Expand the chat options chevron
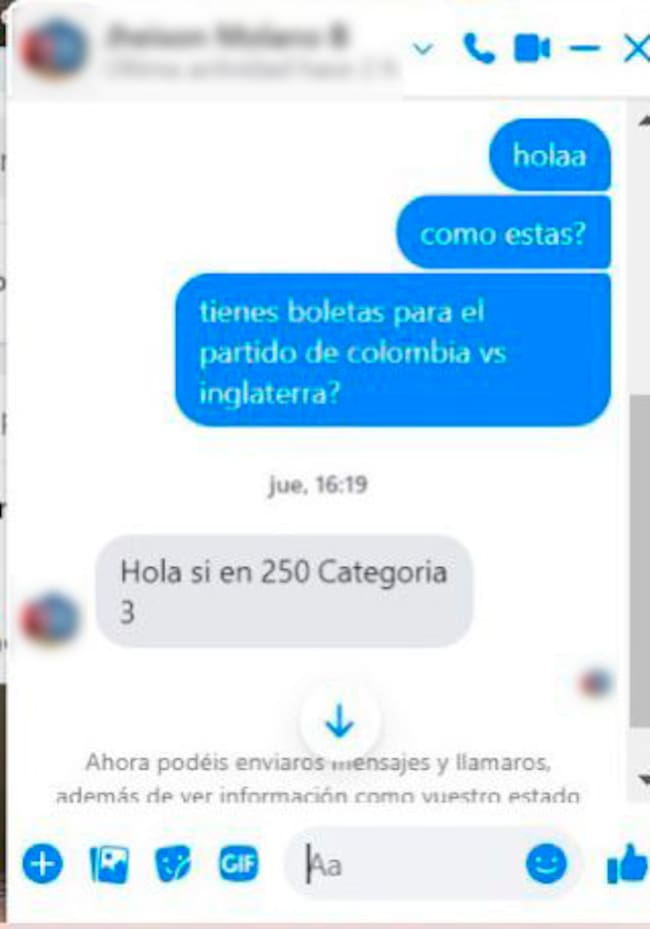 (422, 48)
